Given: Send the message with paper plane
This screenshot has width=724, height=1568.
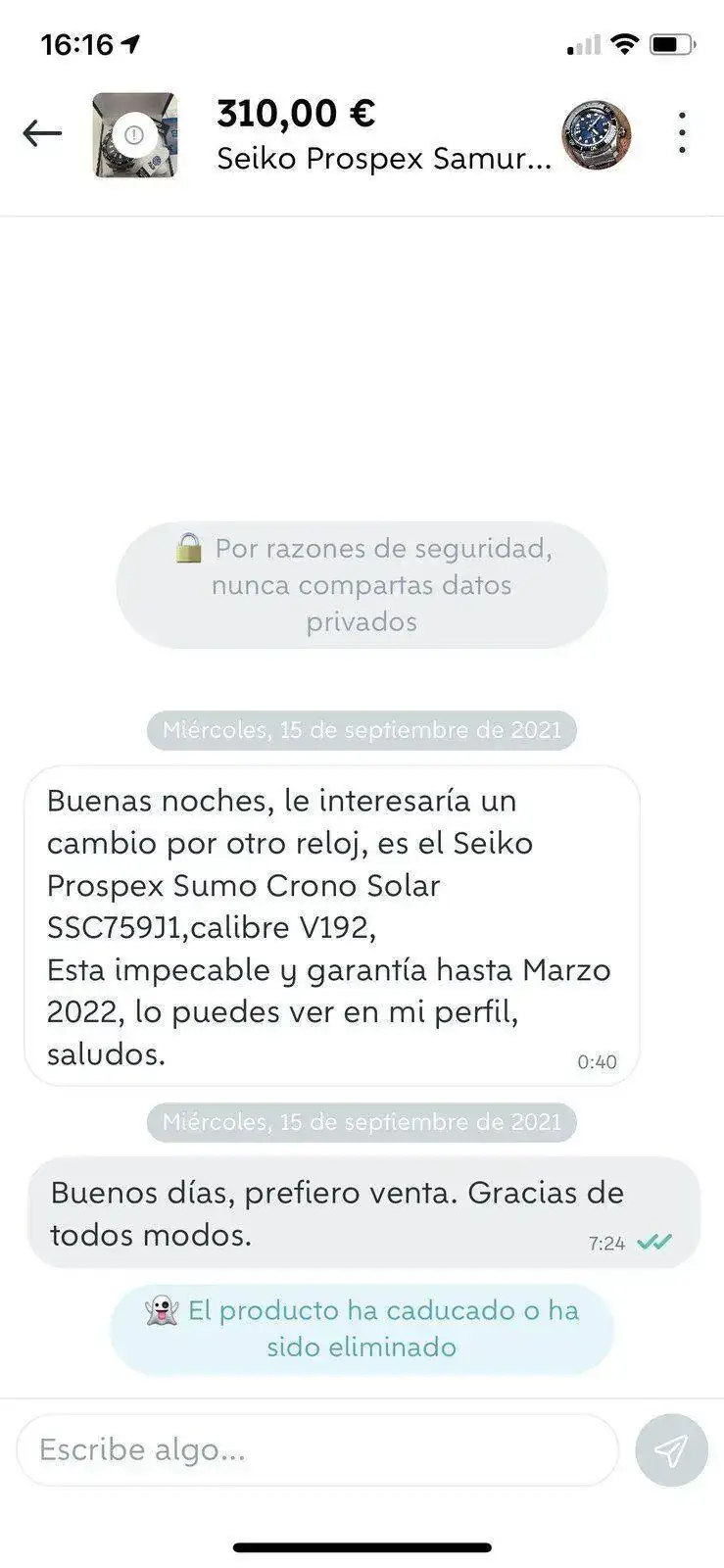Looking at the screenshot, I should tap(671, 1450).
